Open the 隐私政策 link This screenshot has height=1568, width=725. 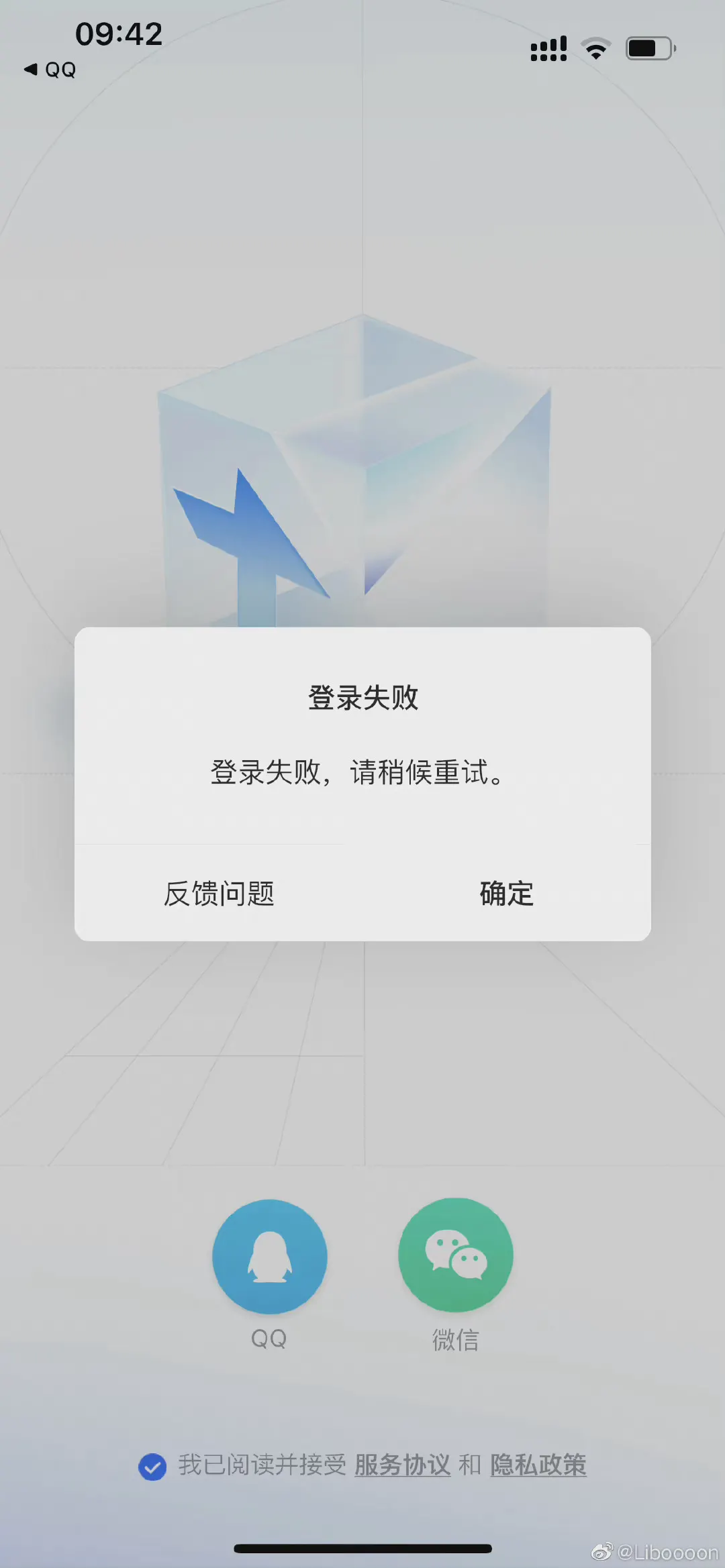coord(538,1465)
